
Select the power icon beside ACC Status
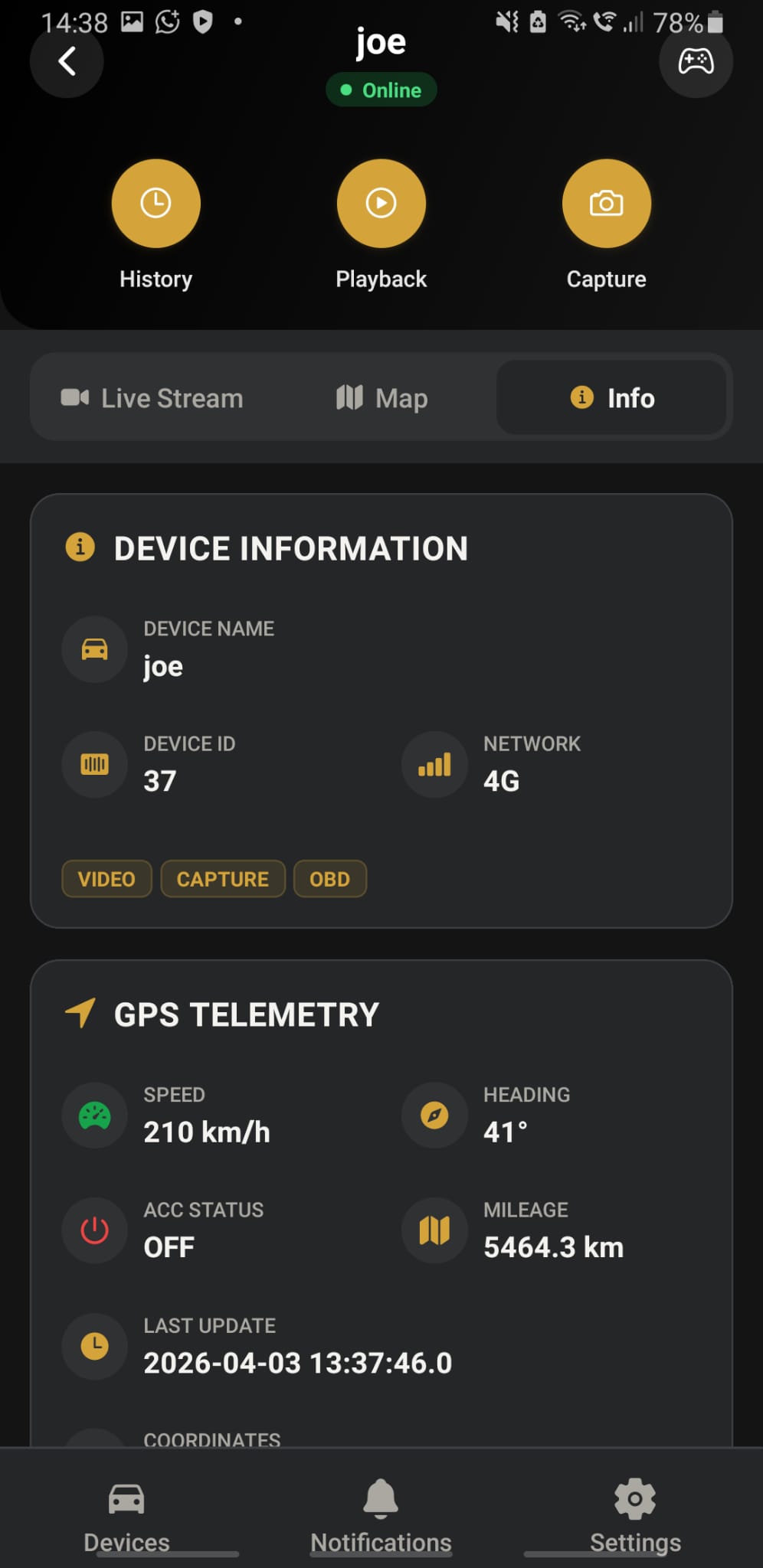[x=94, y=1230]
